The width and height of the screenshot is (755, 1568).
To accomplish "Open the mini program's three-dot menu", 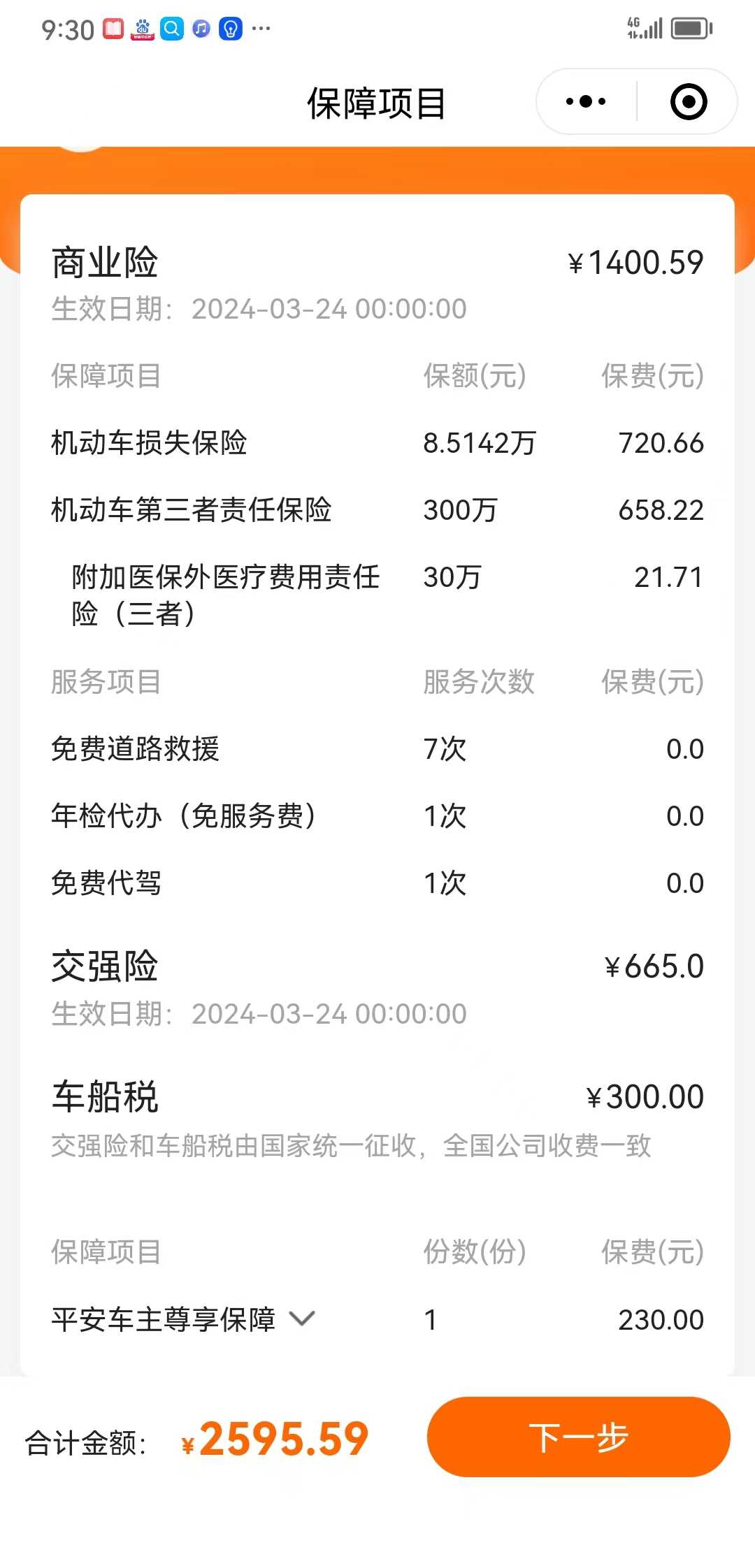I will click(586, 102).
